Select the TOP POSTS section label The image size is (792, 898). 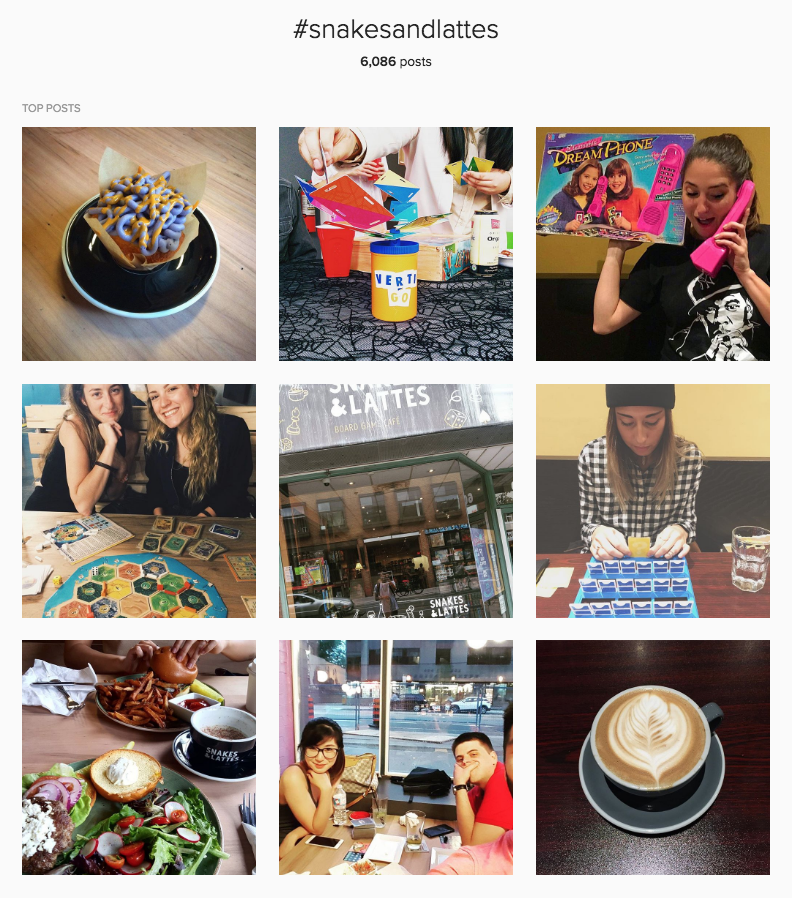point(51,108)
